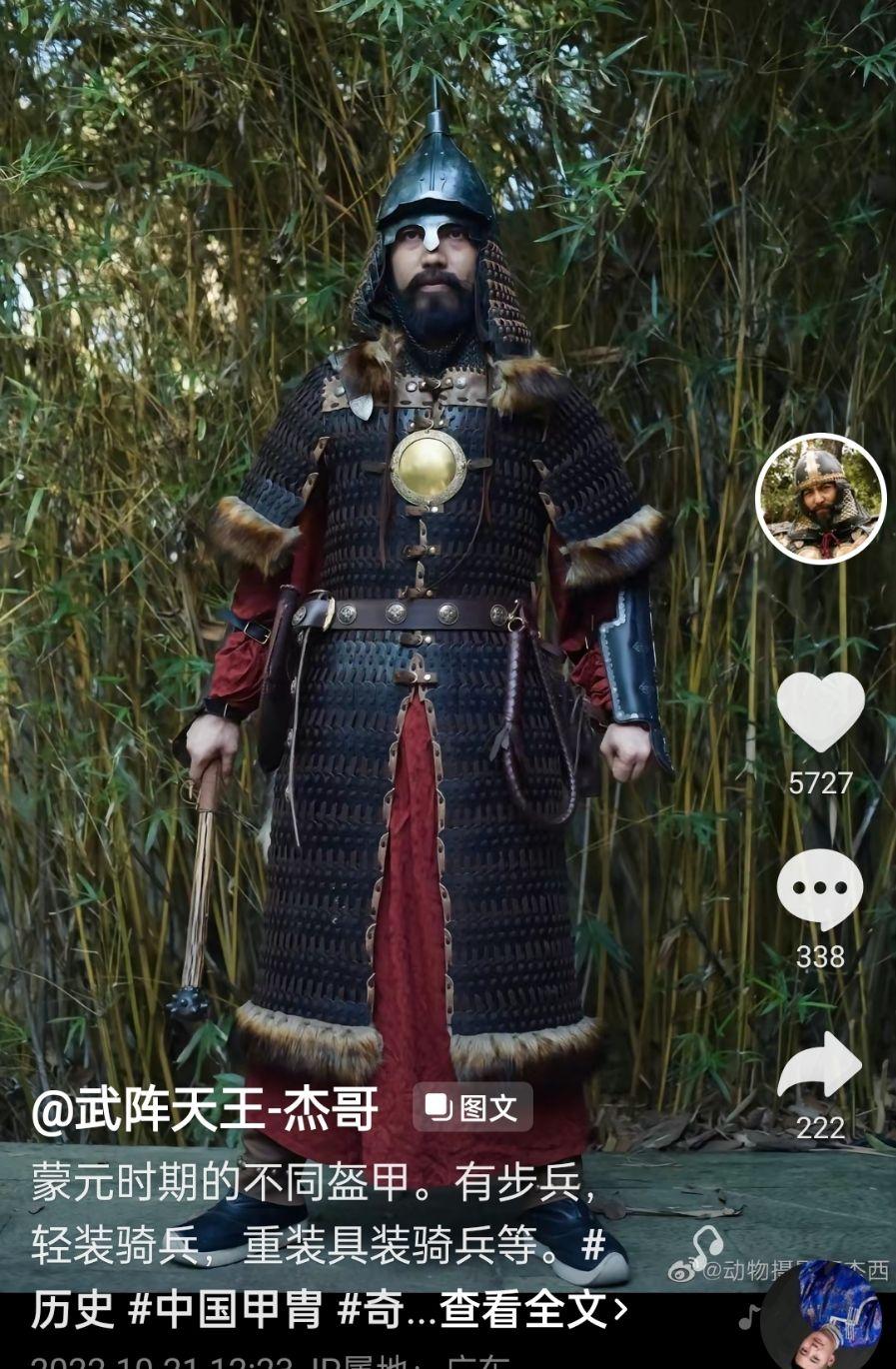896x1369 pixels.
Task: Share this post via the arrow icon
Action: (820, 1067)
